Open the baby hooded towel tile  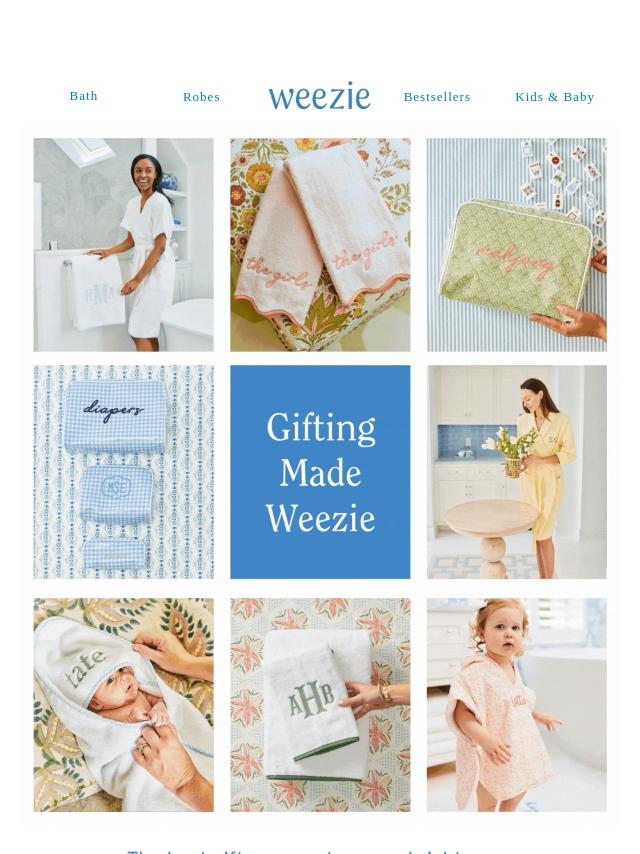[x=123, y=705]
